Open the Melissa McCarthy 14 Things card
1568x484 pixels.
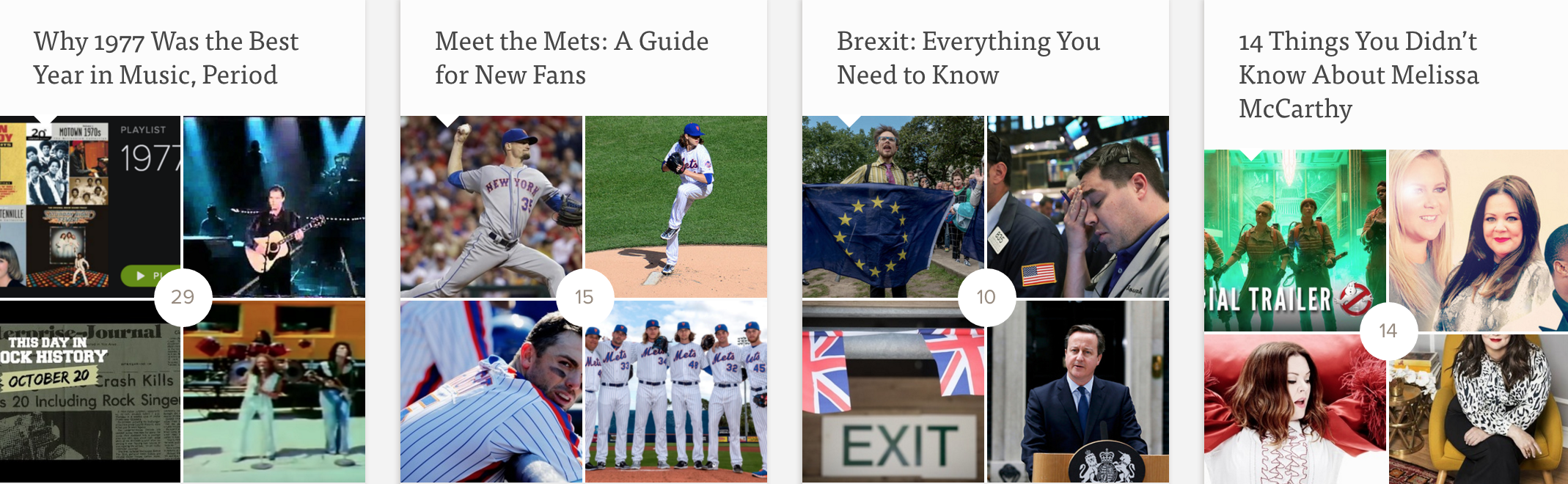(1358, 75)
